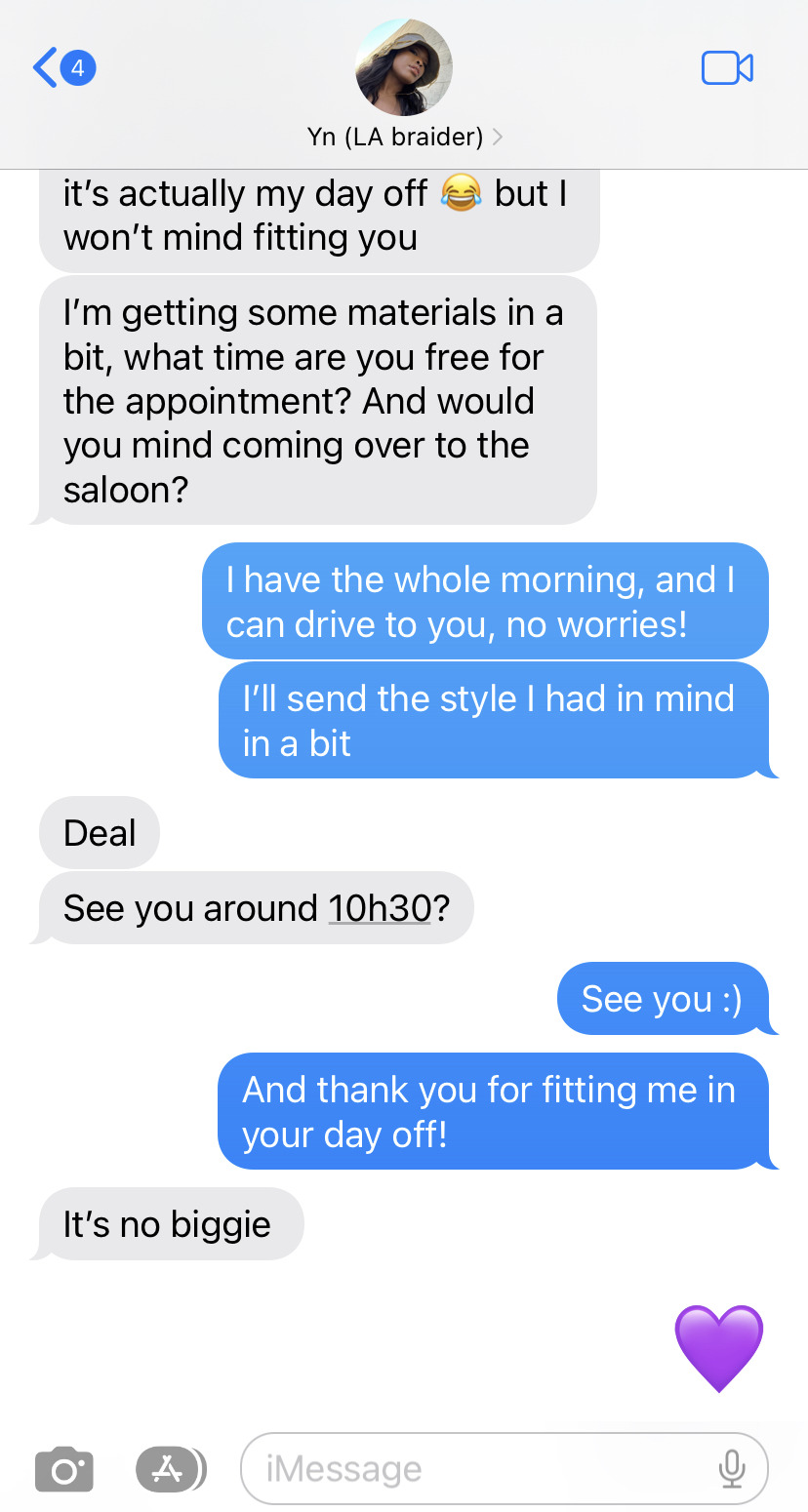Focus the iMessage text field
This screenshot has height=1512, width=808.
(x=468, y=1470)
